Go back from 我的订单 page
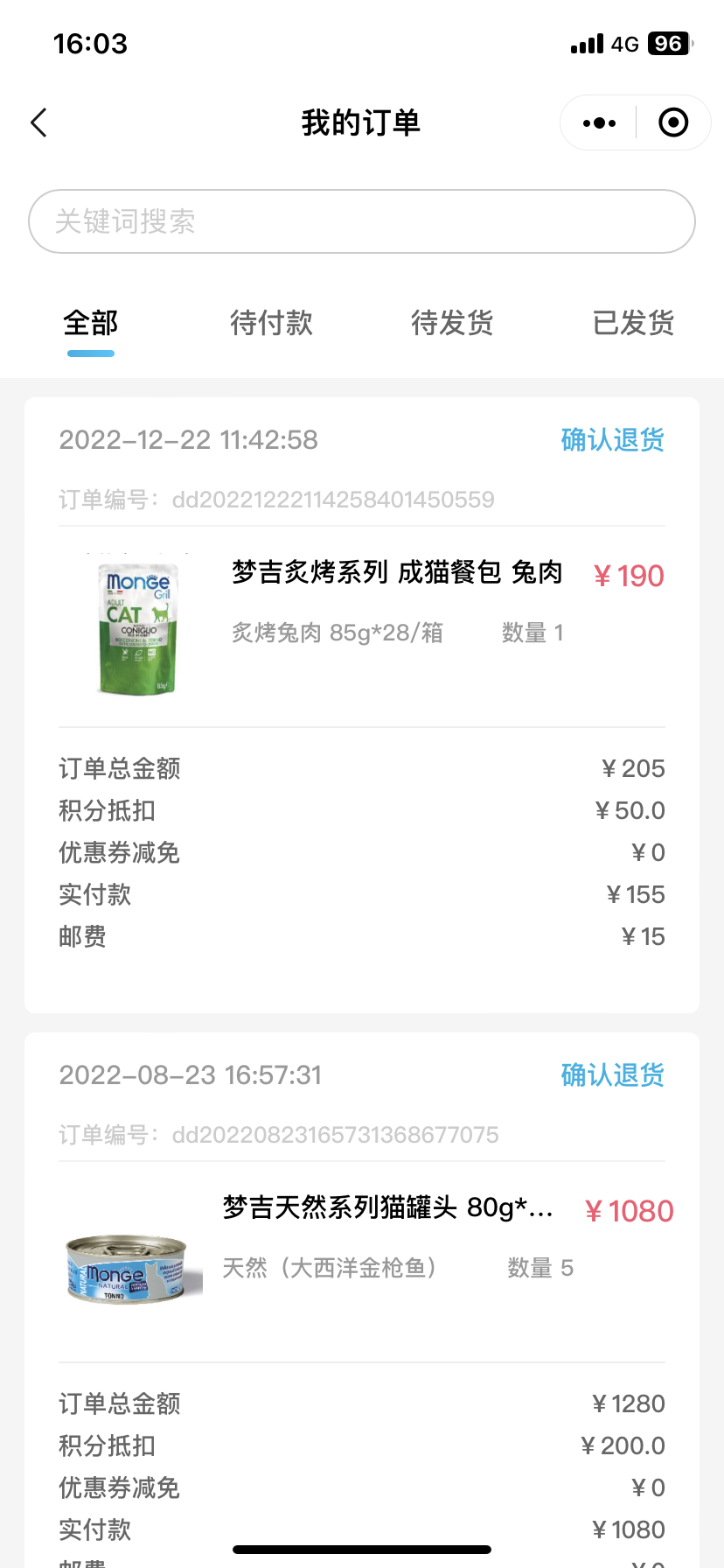The height and width of the screenshot is (1568, 724). tap(39, 123)
